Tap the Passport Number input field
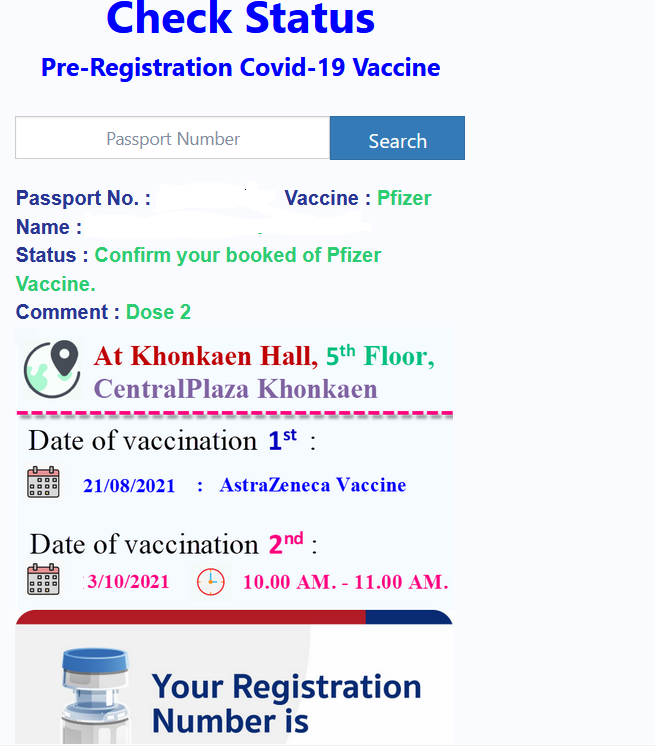Screen dimensions: 655x746 pos(173,139)
